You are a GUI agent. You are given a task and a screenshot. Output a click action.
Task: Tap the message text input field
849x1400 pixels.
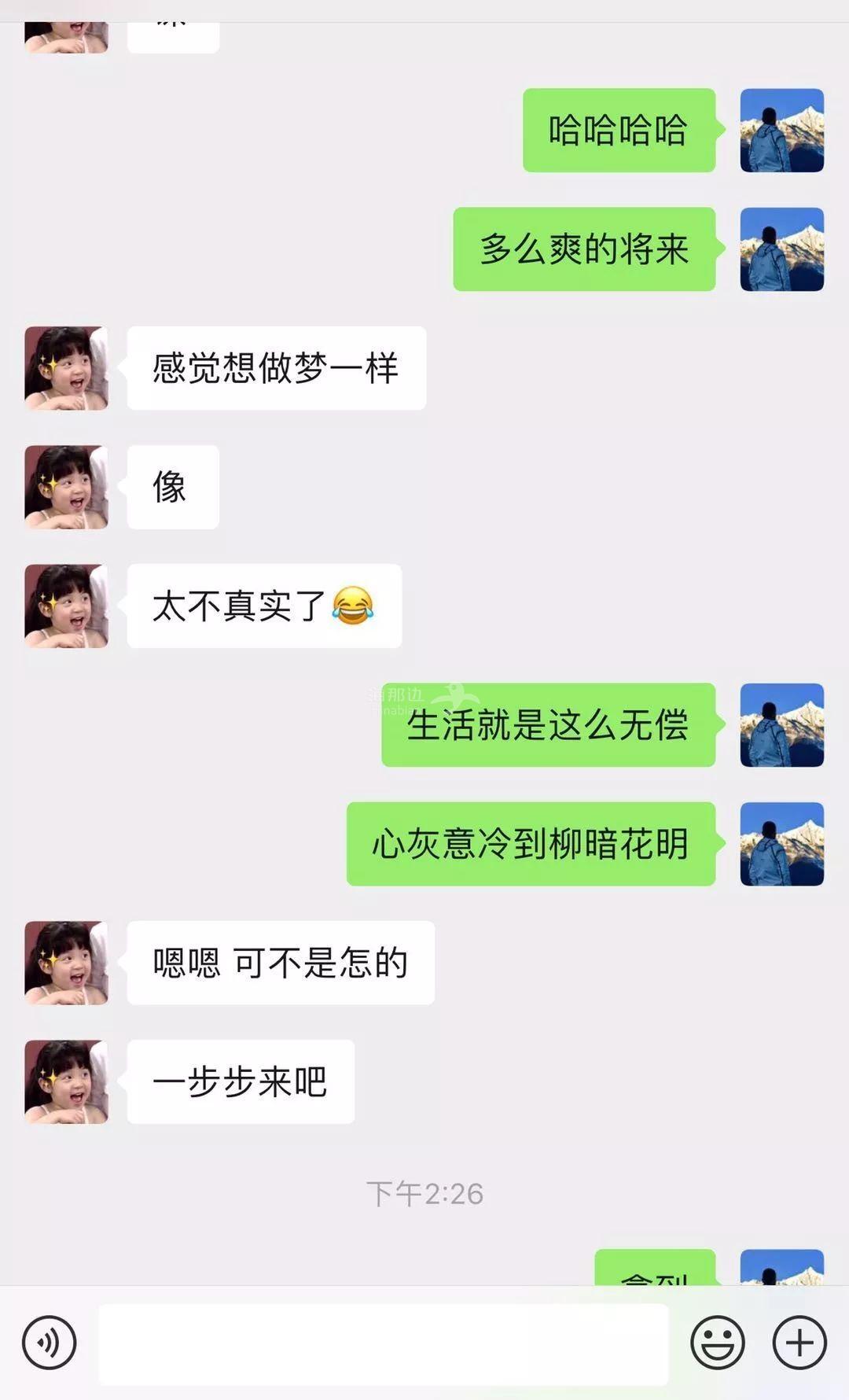click(x=383, y=1343)
